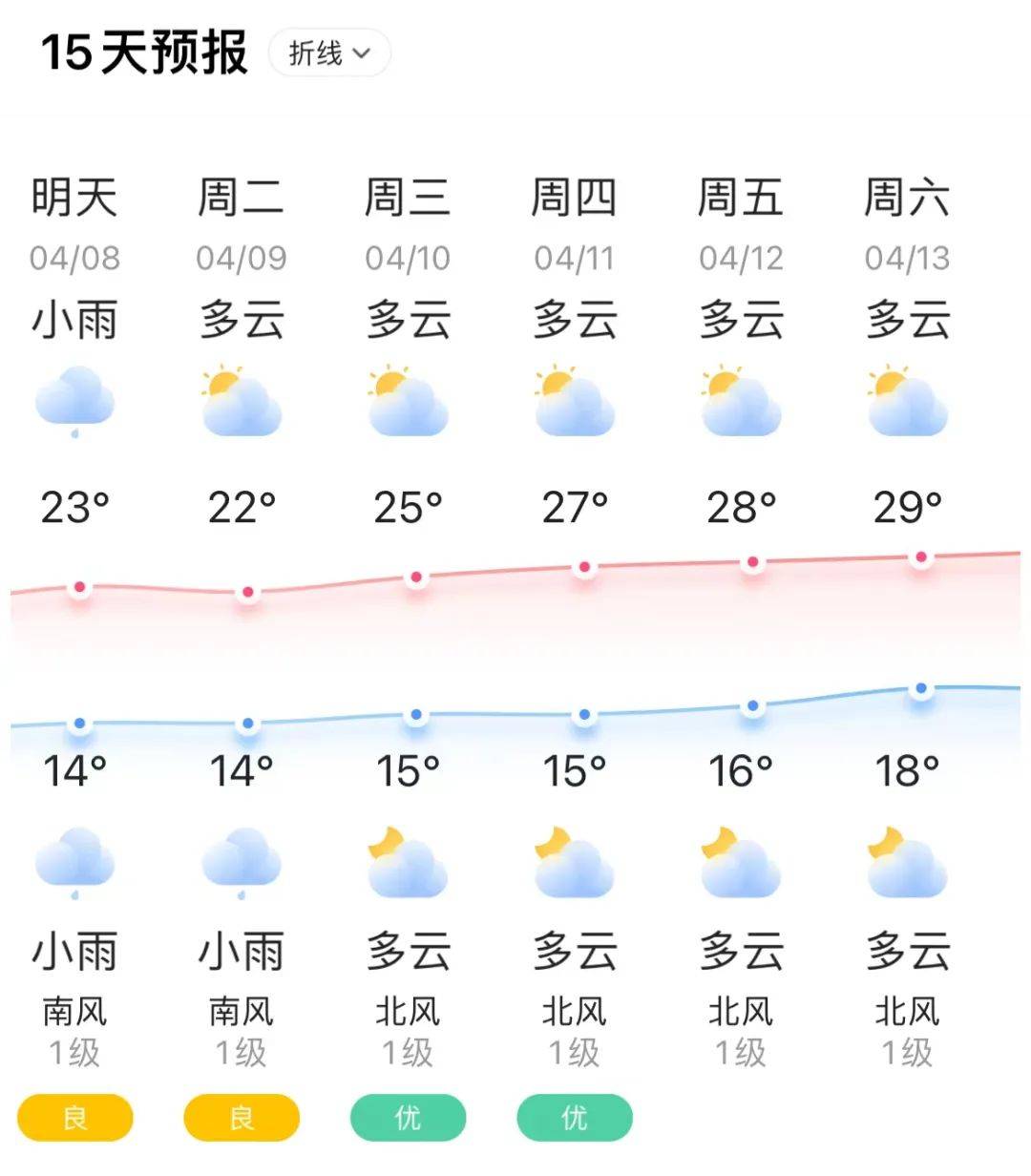
Task: Click the red high-temperature point at 29°
Action: pyautogui.click(x=919, y=556)
